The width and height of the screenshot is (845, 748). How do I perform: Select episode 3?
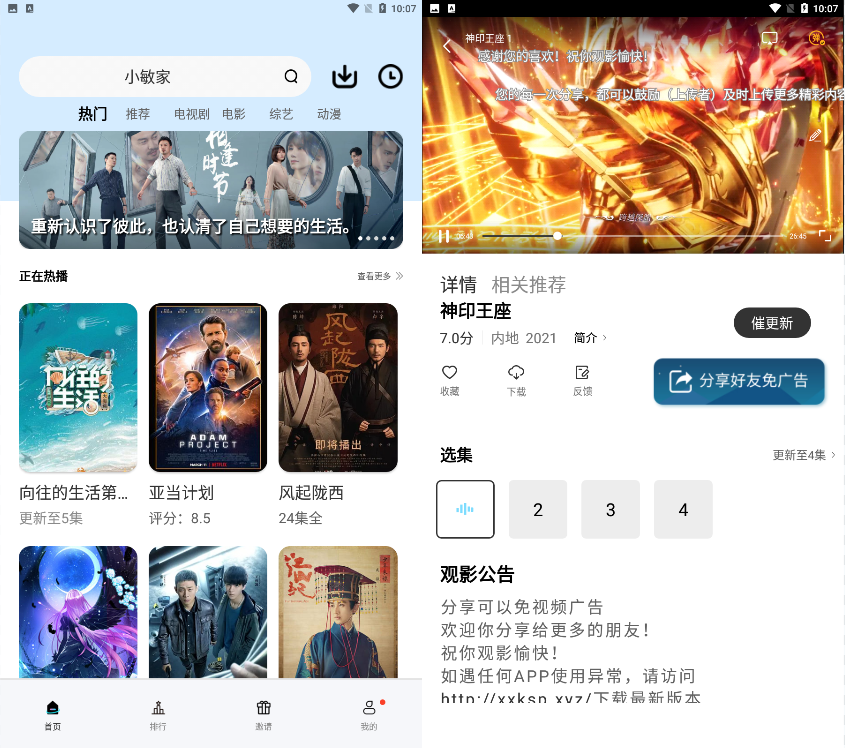610,509
